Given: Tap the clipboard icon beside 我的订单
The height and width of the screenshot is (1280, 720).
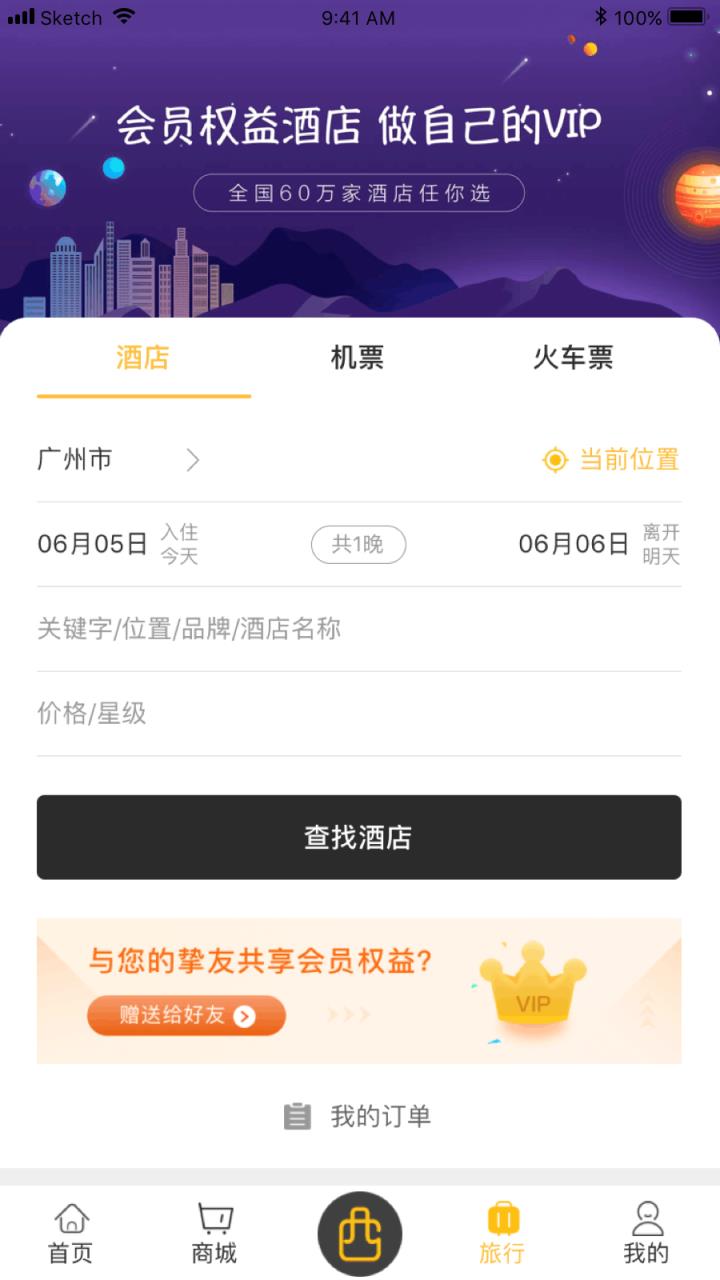Looking at the screenshot, I should 297,1115.
